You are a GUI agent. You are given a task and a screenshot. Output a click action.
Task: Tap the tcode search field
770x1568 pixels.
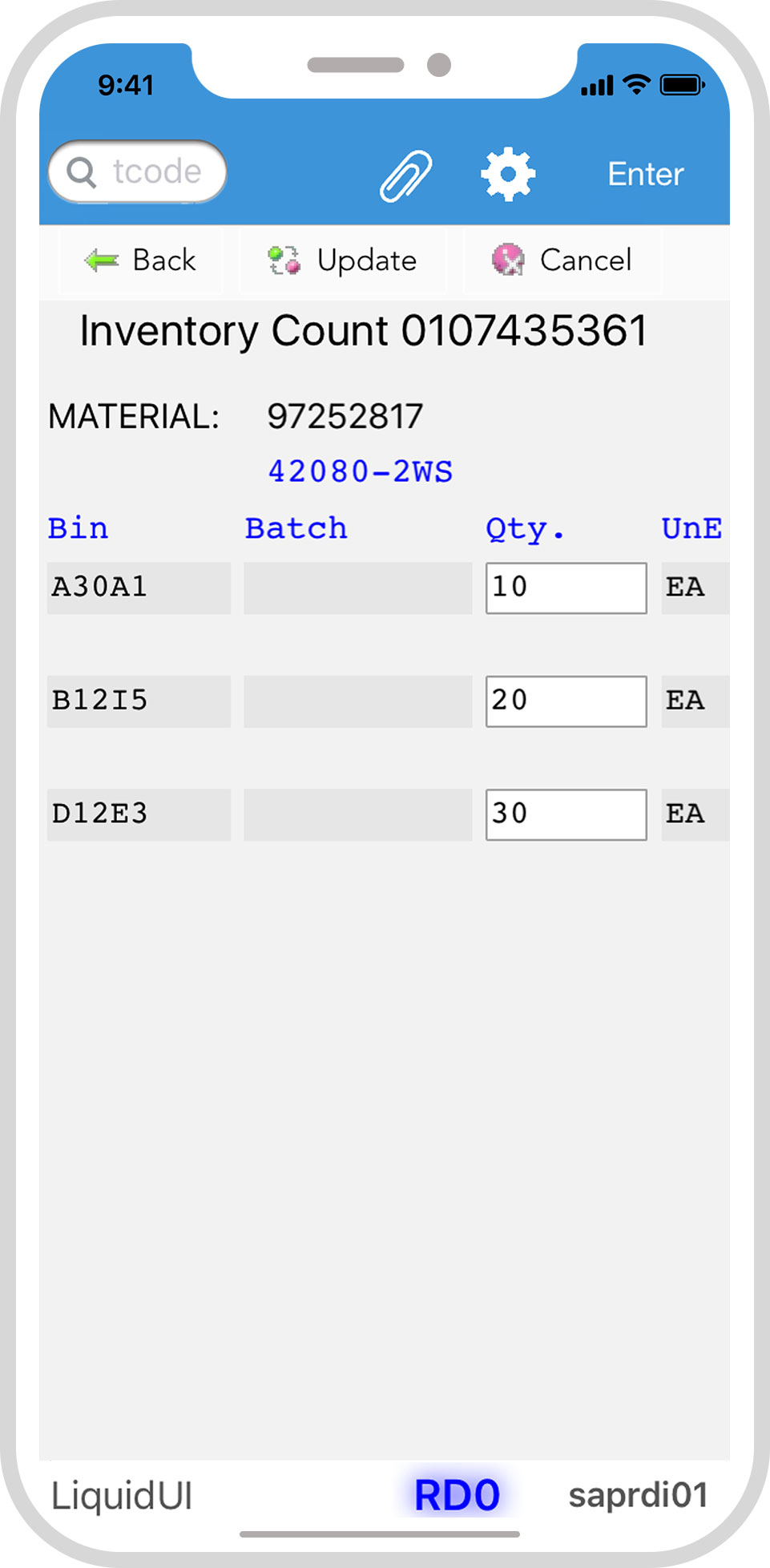(138, 172)
